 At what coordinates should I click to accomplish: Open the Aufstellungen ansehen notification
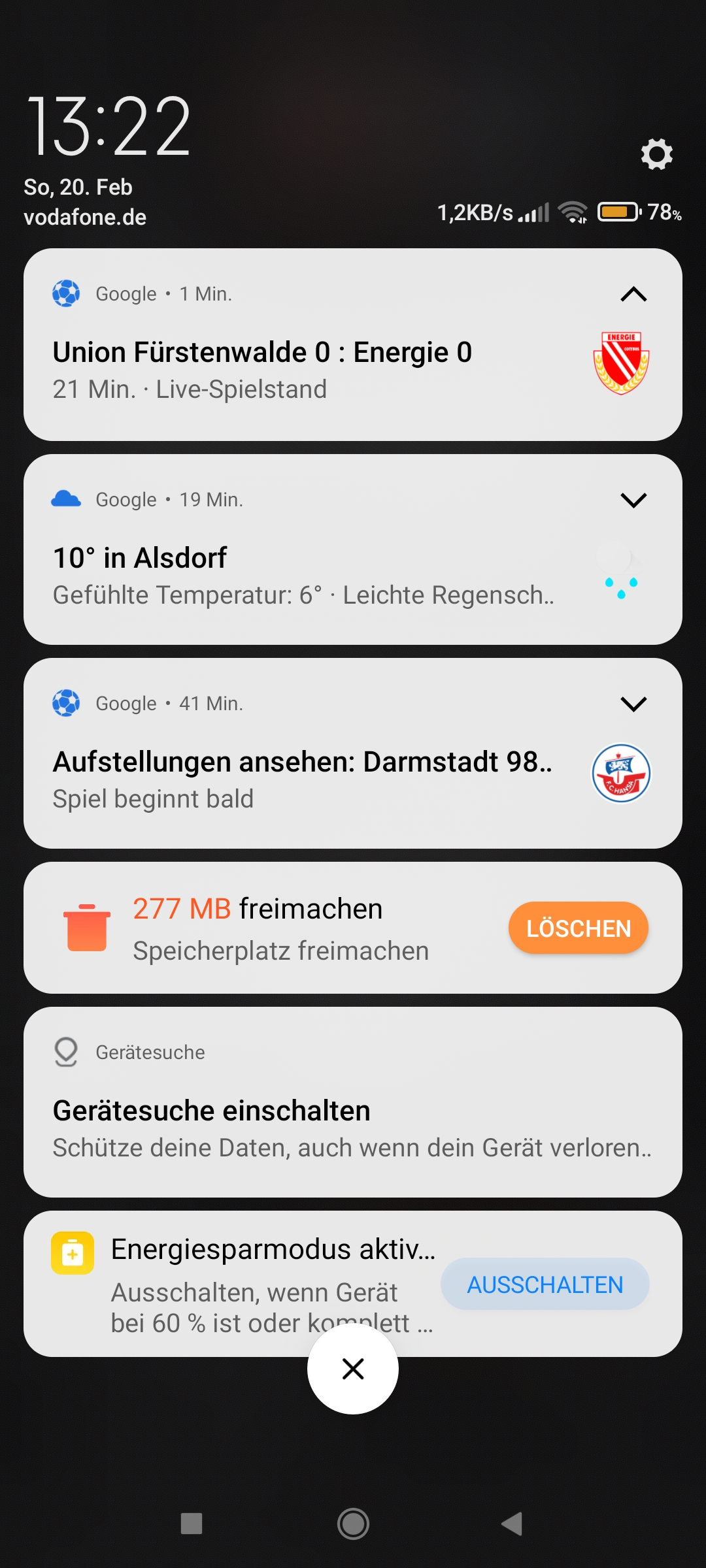pyautogui.click(x=294, y=779)
